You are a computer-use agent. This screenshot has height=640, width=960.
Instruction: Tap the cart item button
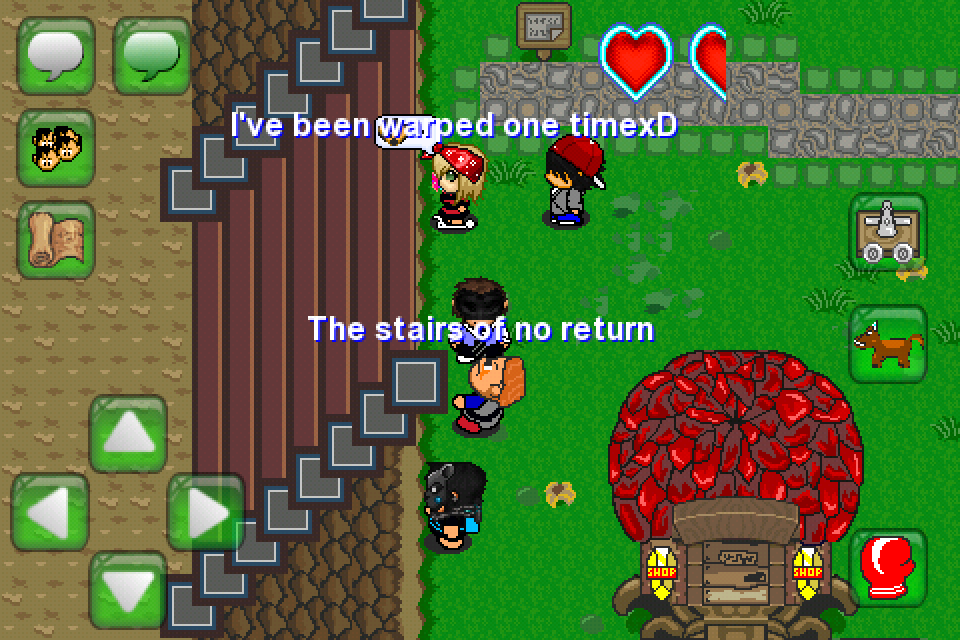888,234
